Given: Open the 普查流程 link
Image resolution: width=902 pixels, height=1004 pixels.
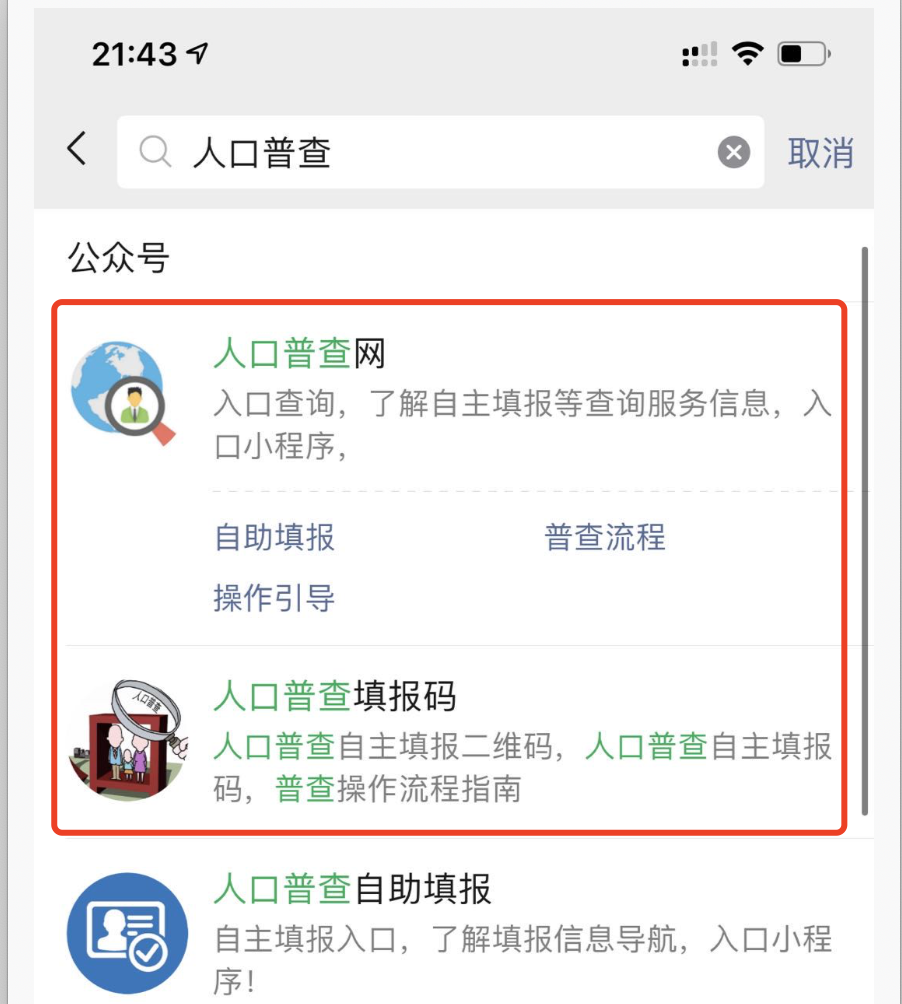Looking at the screenshot, I should tap(604, 537).
